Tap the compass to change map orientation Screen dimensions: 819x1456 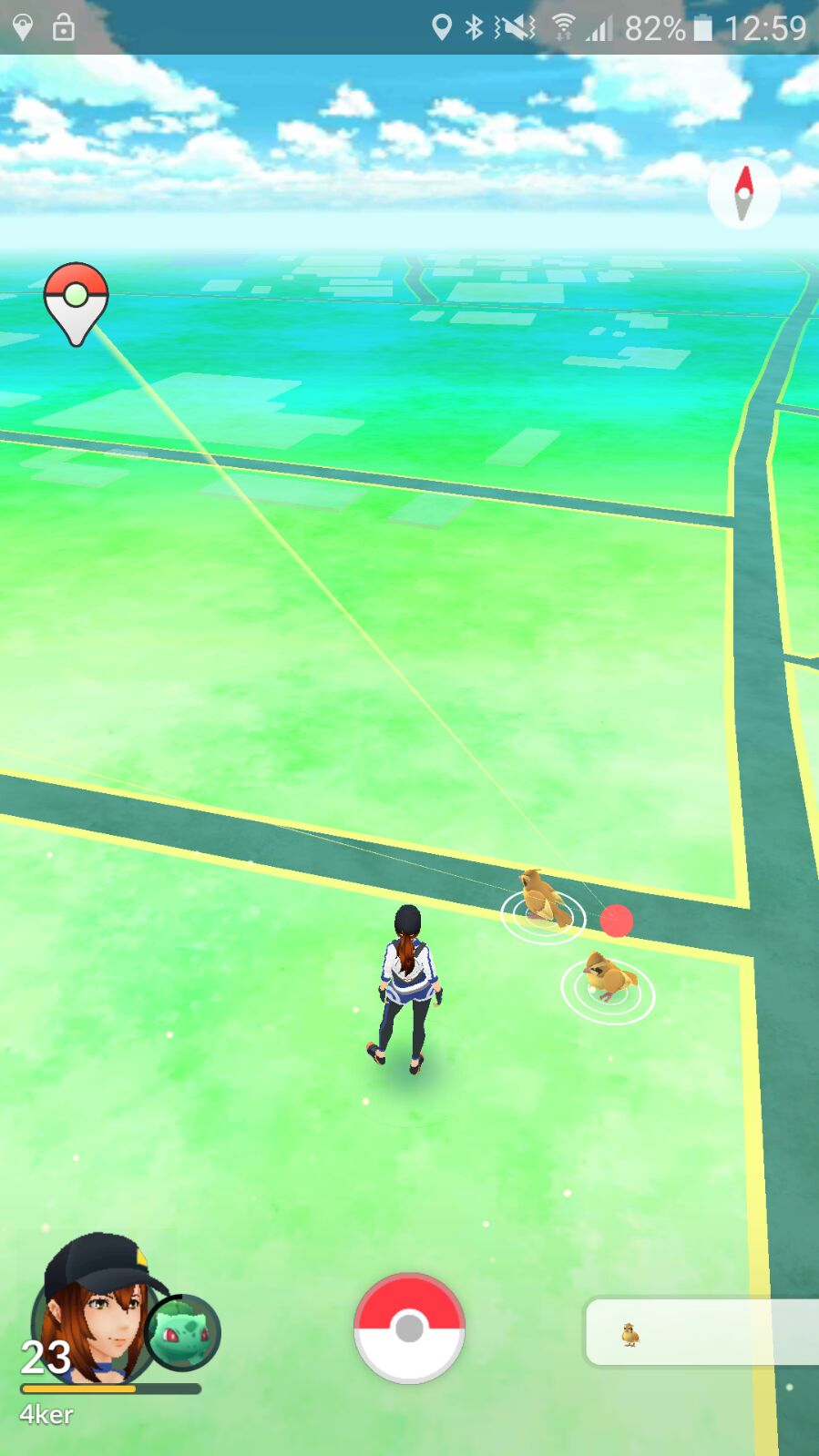click(743, 193)
